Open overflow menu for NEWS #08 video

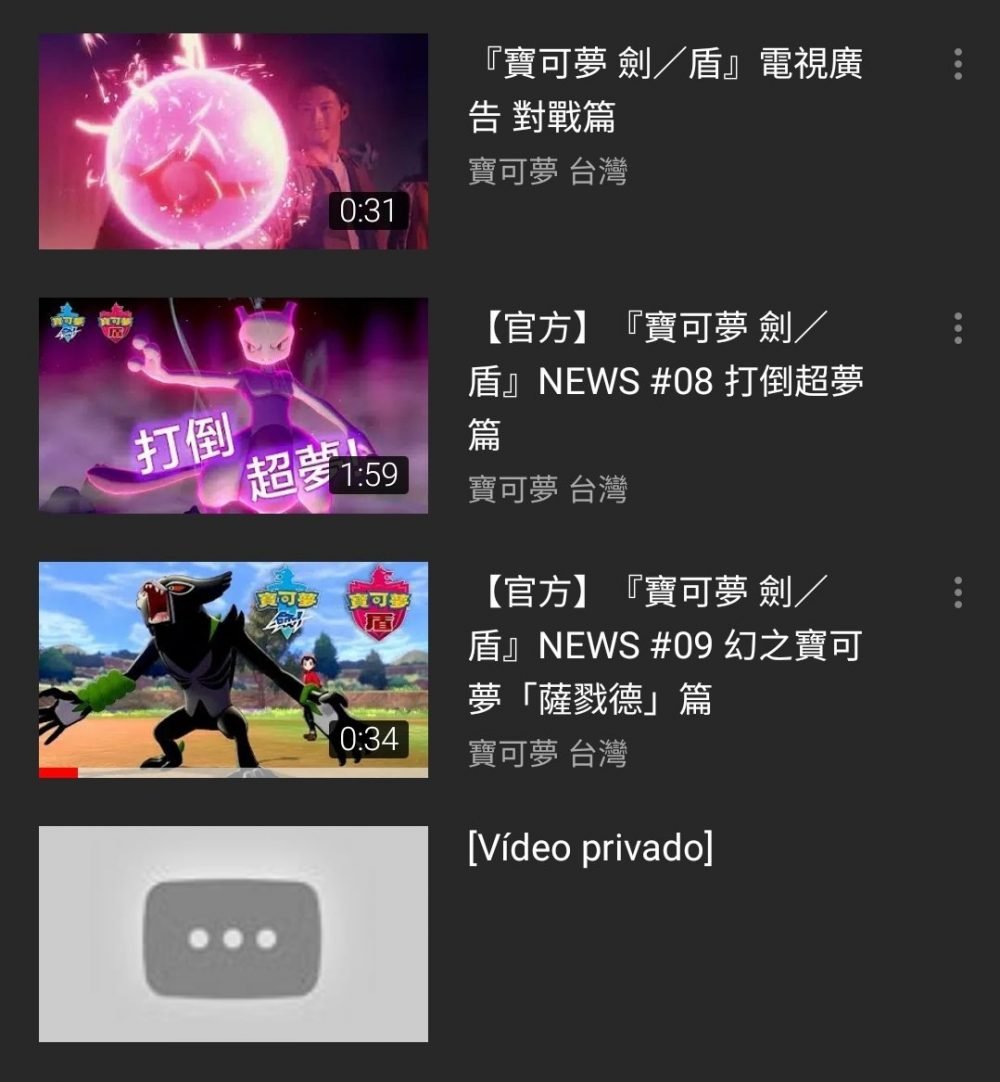[x=958, y=328]
